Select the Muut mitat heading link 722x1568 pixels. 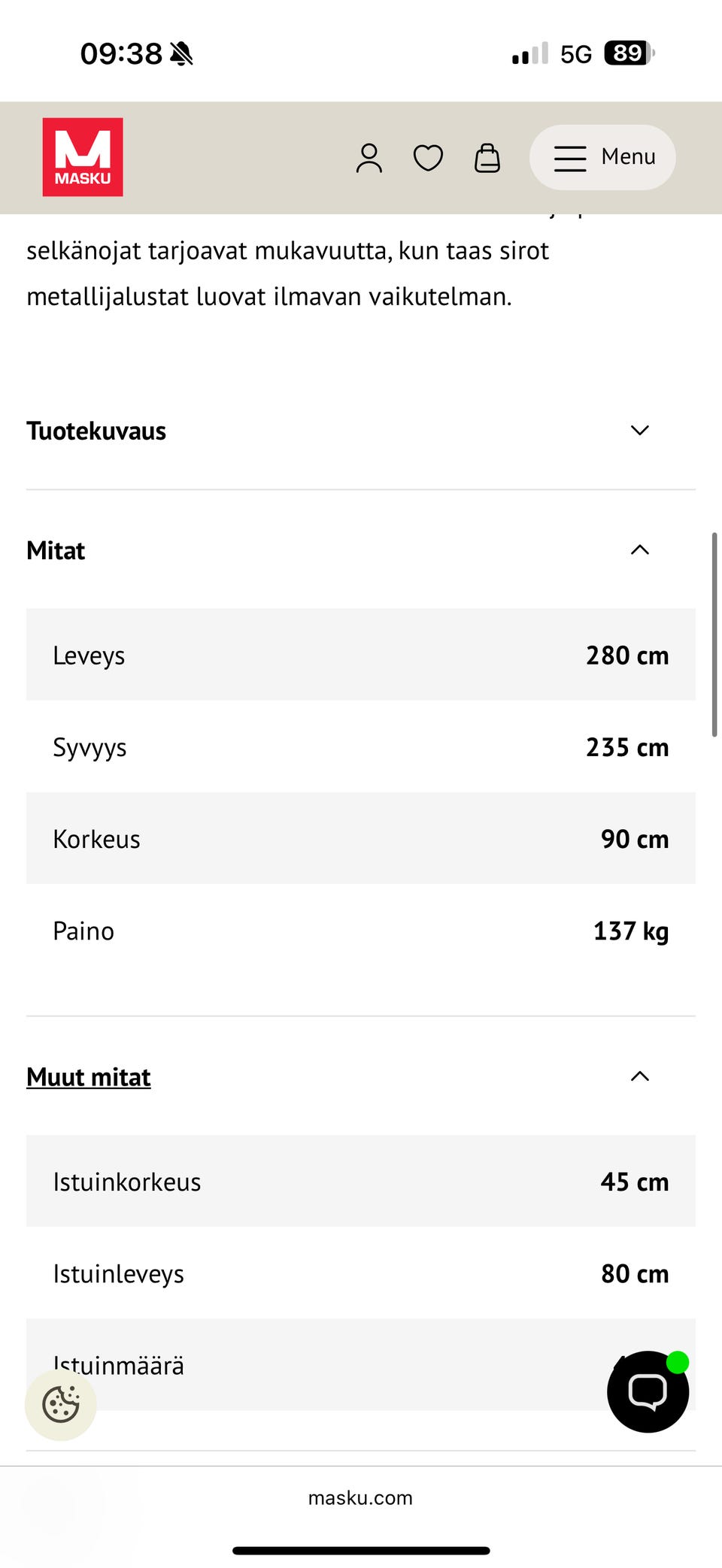pos(88,1076)
